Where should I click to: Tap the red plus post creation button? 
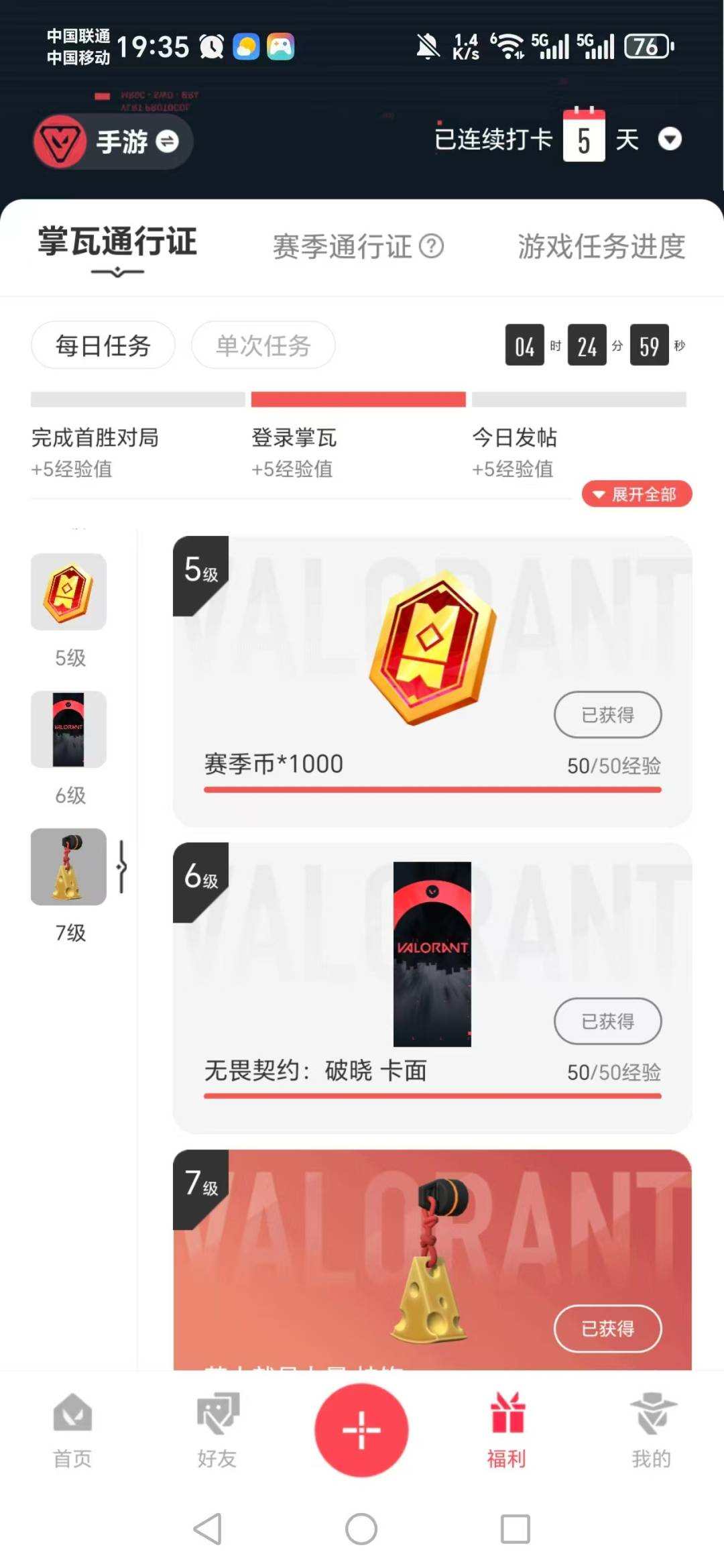coord(361,1430)
